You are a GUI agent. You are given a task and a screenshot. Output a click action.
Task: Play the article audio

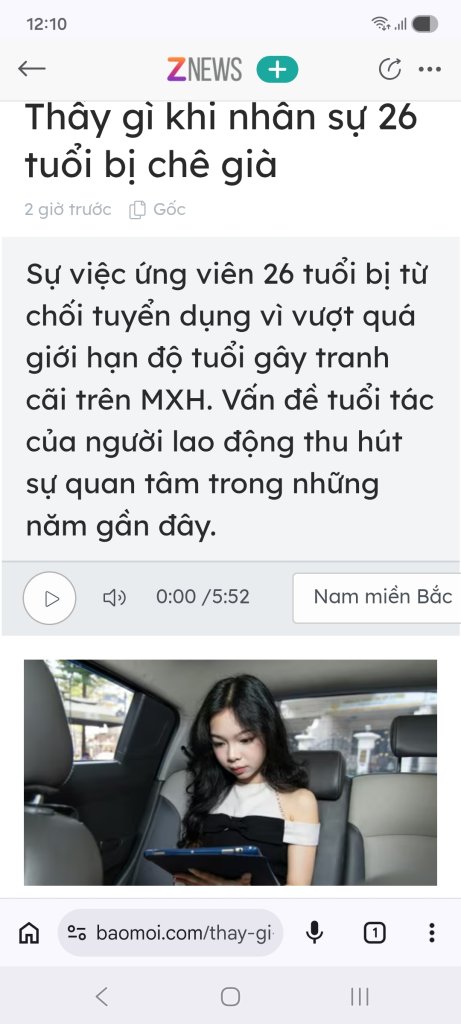click(x=50, y=598)
